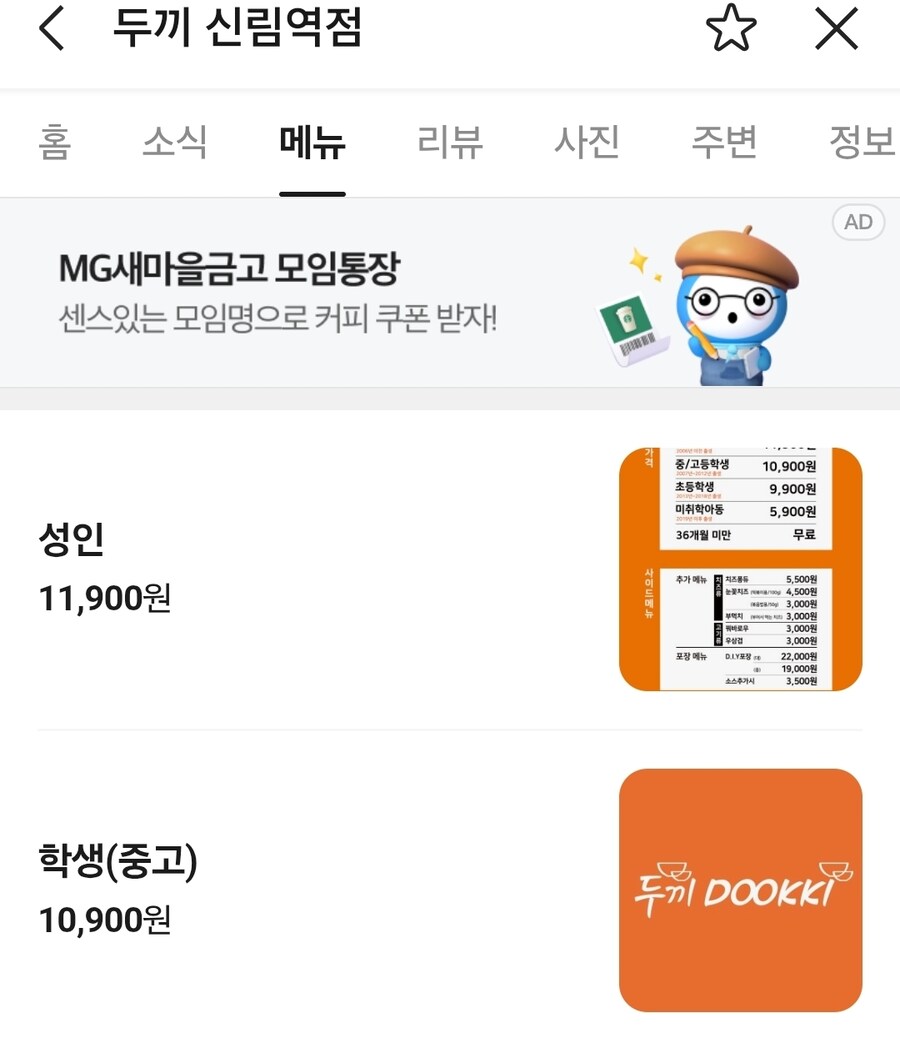View the 성인 price list photo
This screenshot has width=900, height=1043.
[x=740, y=569]
